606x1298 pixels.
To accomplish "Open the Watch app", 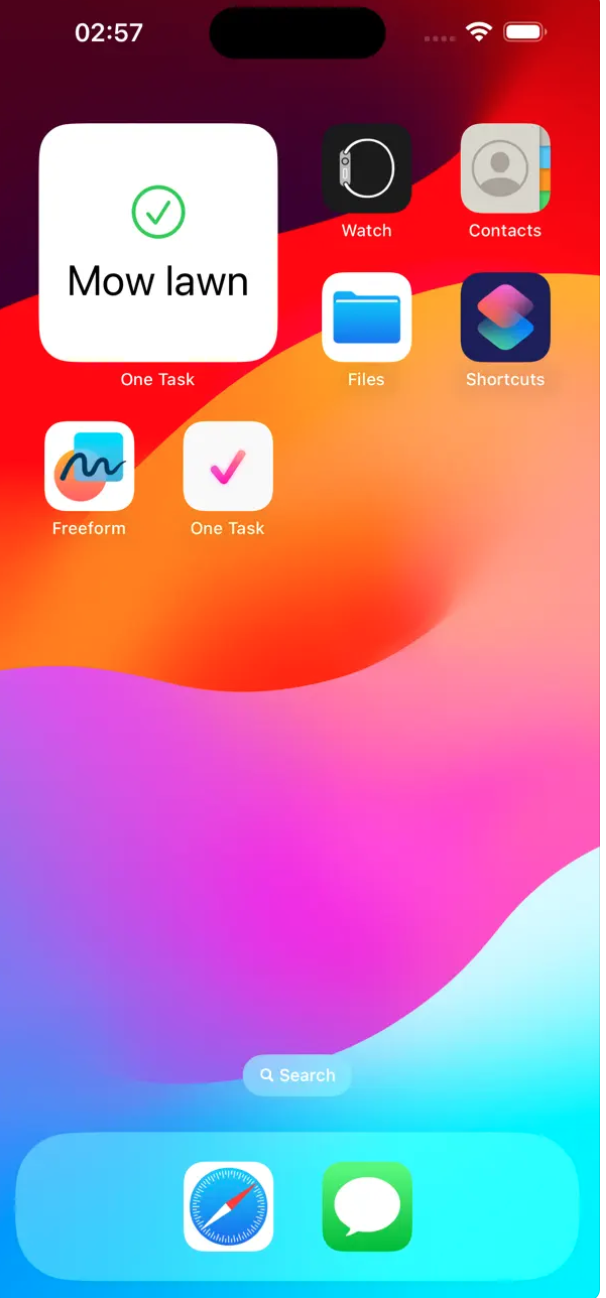I will click(x=366, y=168).
